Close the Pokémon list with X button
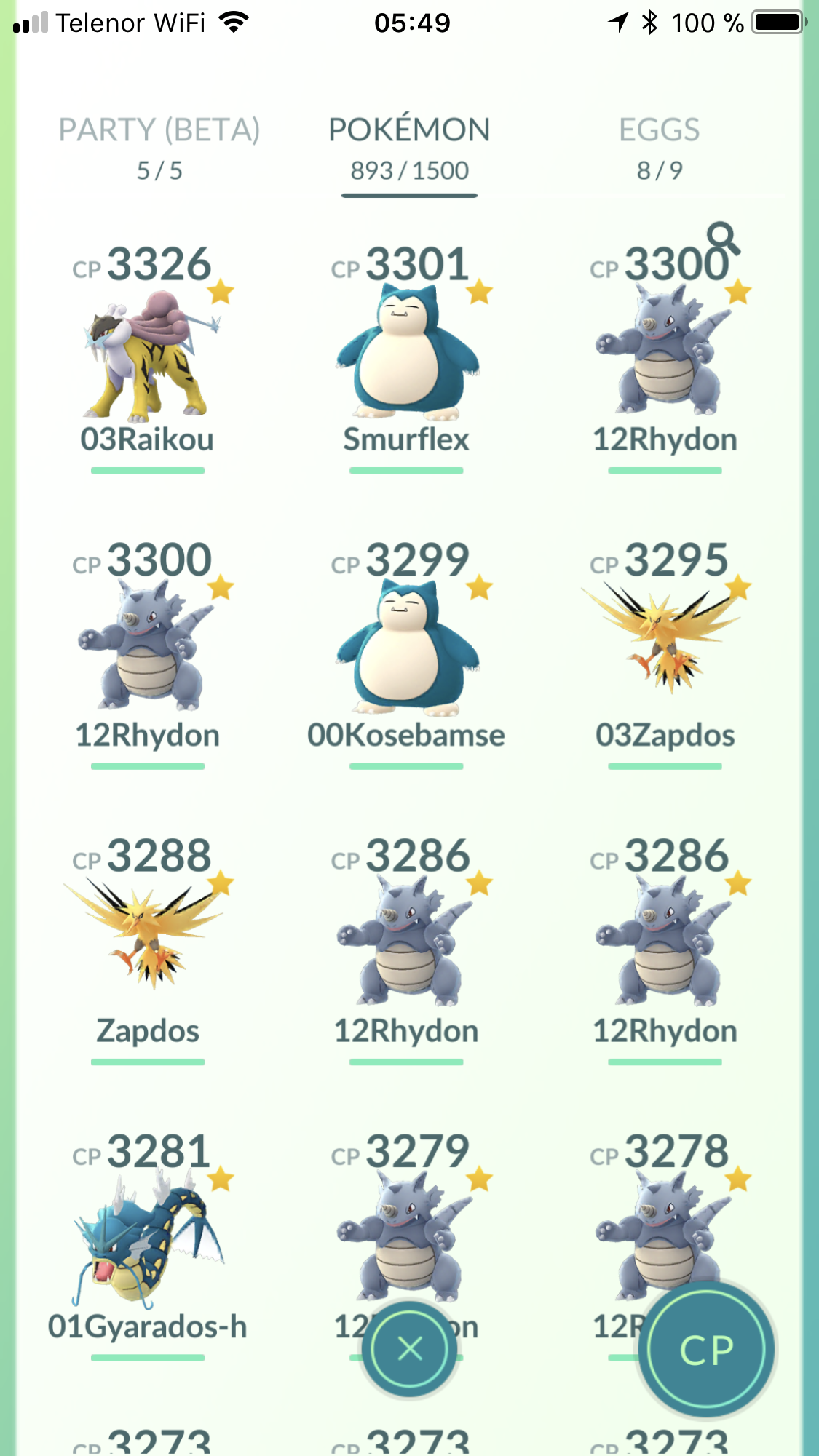Image resolution: width=819 pixels, height=1456 pixels. point(410,1348)
